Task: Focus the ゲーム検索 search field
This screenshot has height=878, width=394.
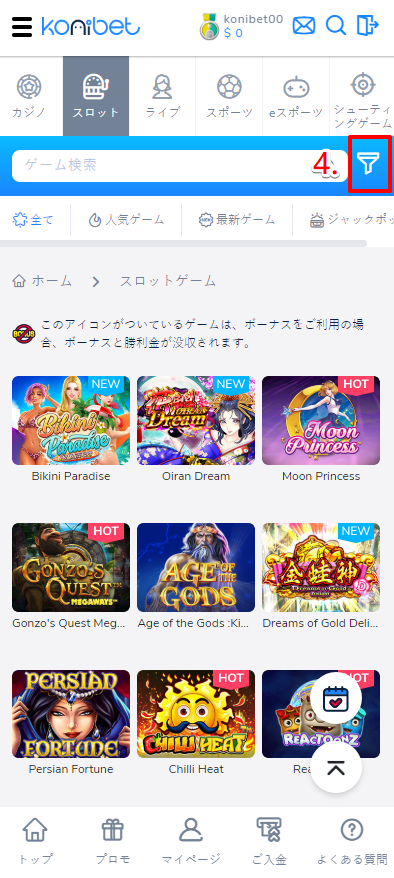Action: [x=172, y=165]
